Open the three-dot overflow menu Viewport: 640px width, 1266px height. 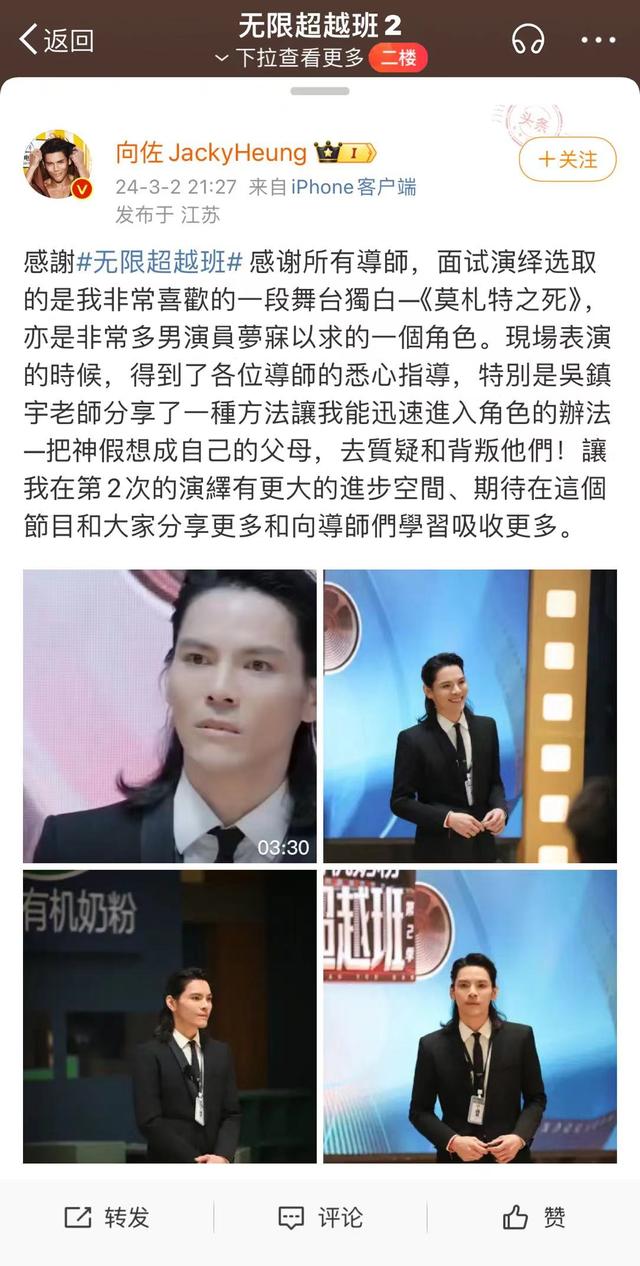tap(598, 40)
